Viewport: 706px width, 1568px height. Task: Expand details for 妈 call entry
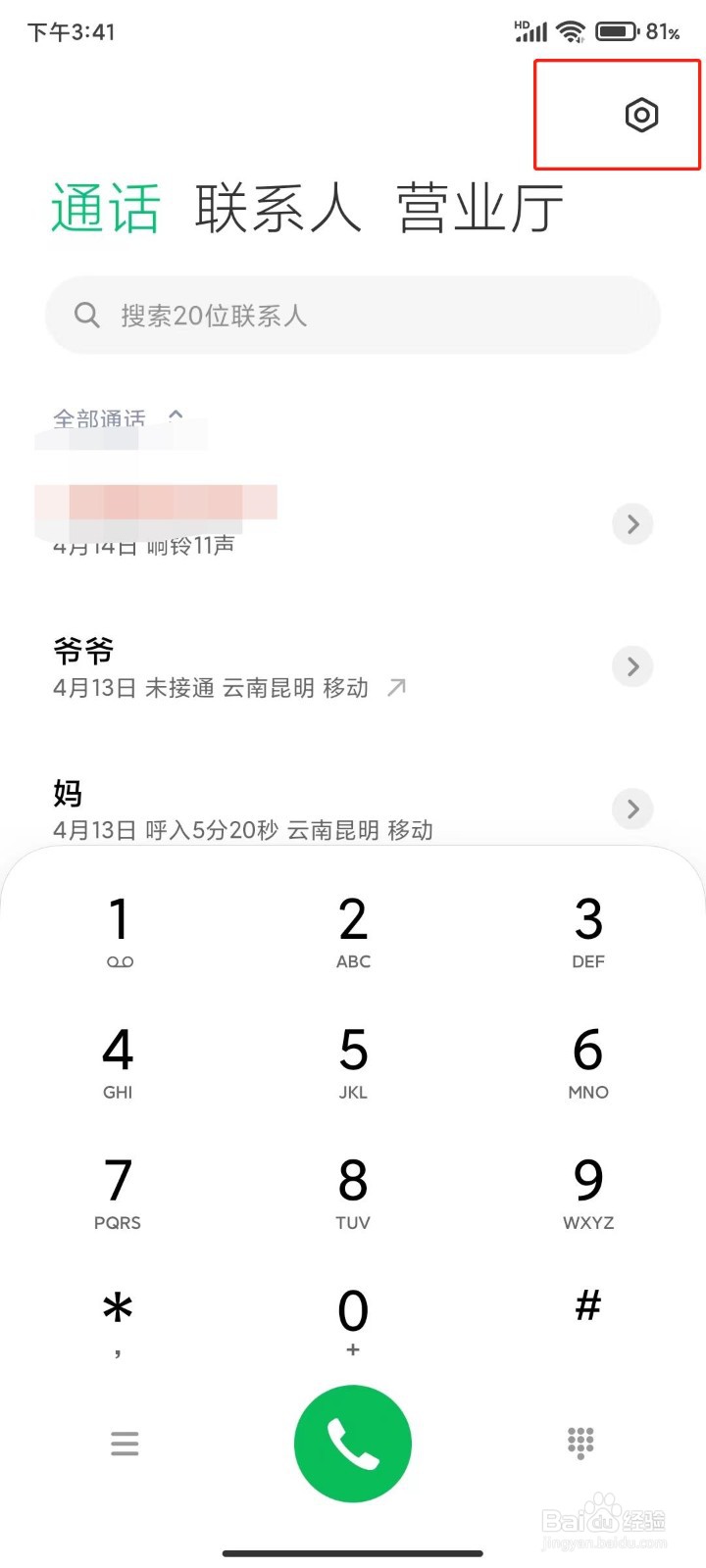tap(631, 808)
